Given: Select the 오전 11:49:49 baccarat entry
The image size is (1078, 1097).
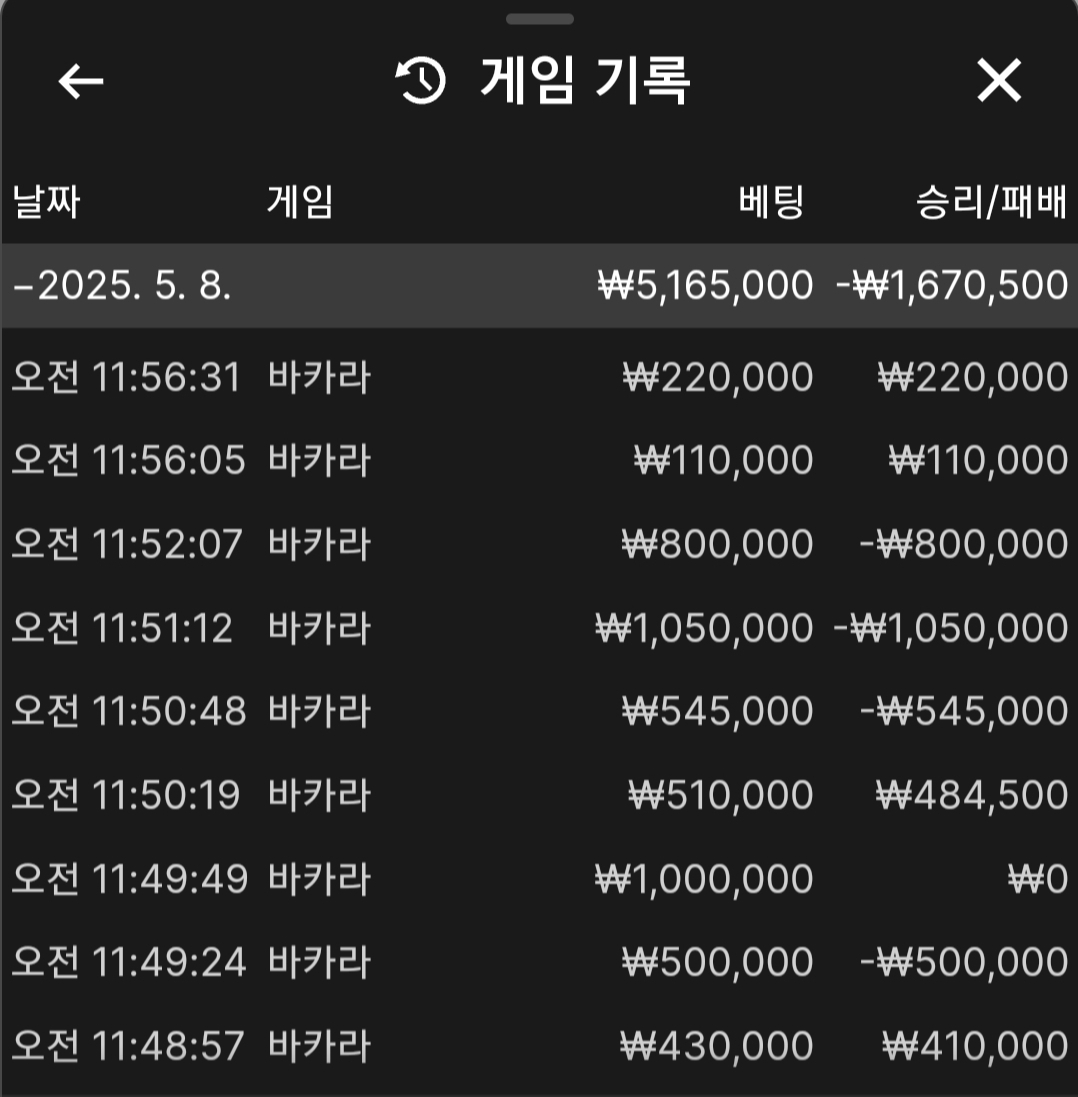Looking at the screenshot, I should 539,880.
